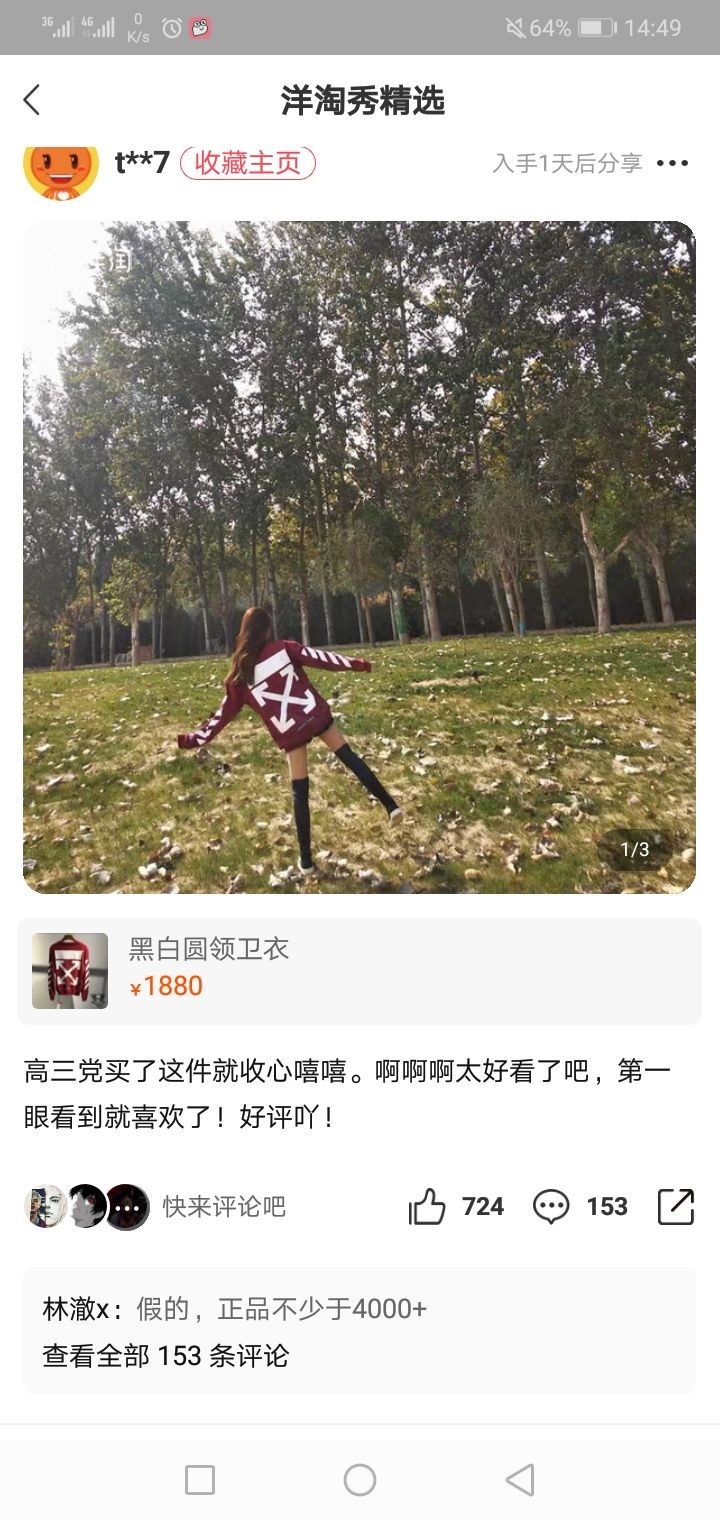Tap 快来评论吧 to write a comment
This screenshot has height=1520, width=720.
[224, 1207]
